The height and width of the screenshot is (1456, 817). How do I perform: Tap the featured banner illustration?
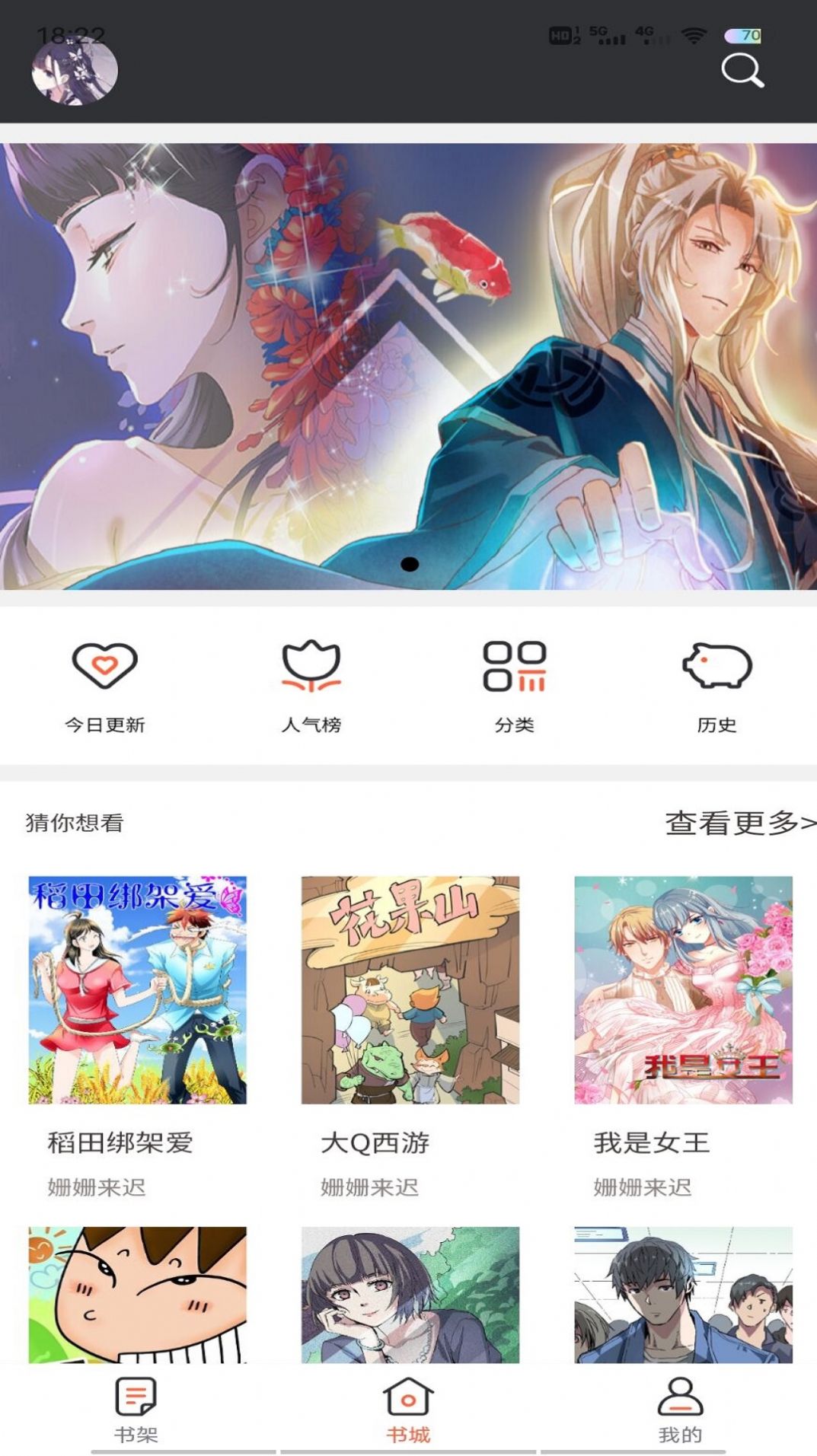pyautogui.click(x=408, y=358)
